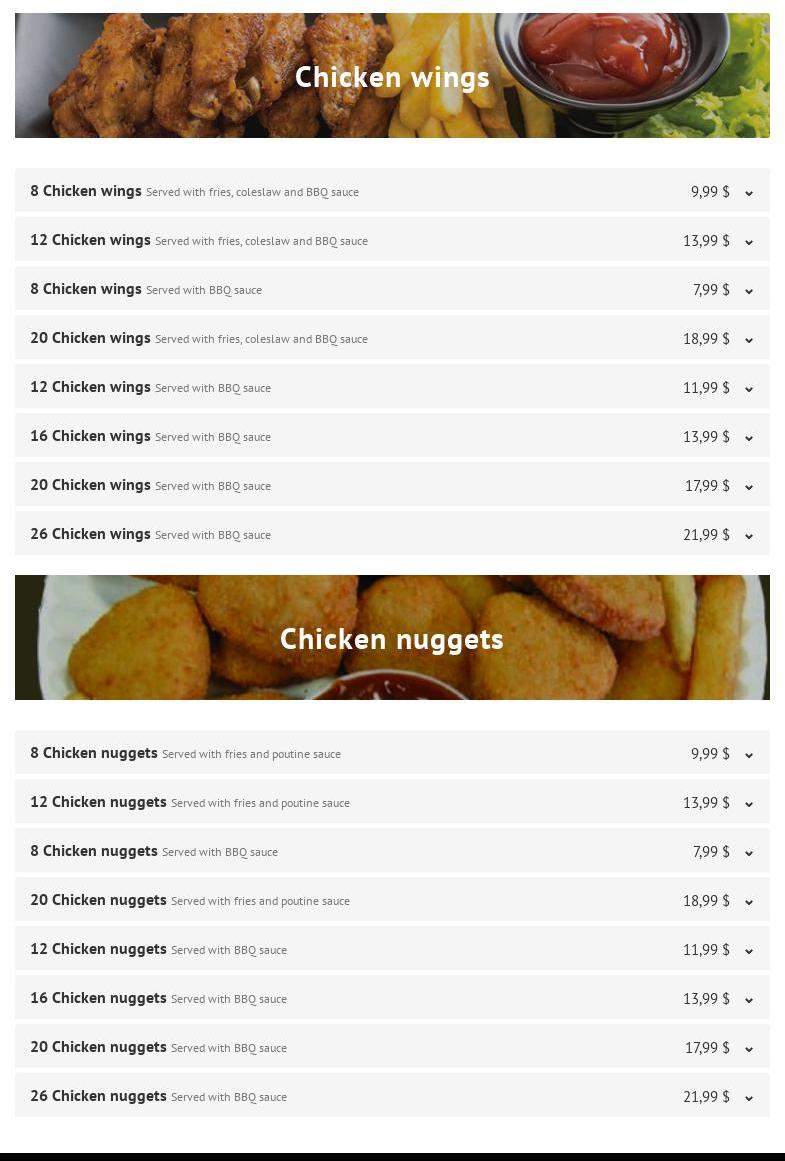Open 12 Chicken wings row priced 11,99 $
This screenshot has width=785, height=1161.
coord(748,388)
